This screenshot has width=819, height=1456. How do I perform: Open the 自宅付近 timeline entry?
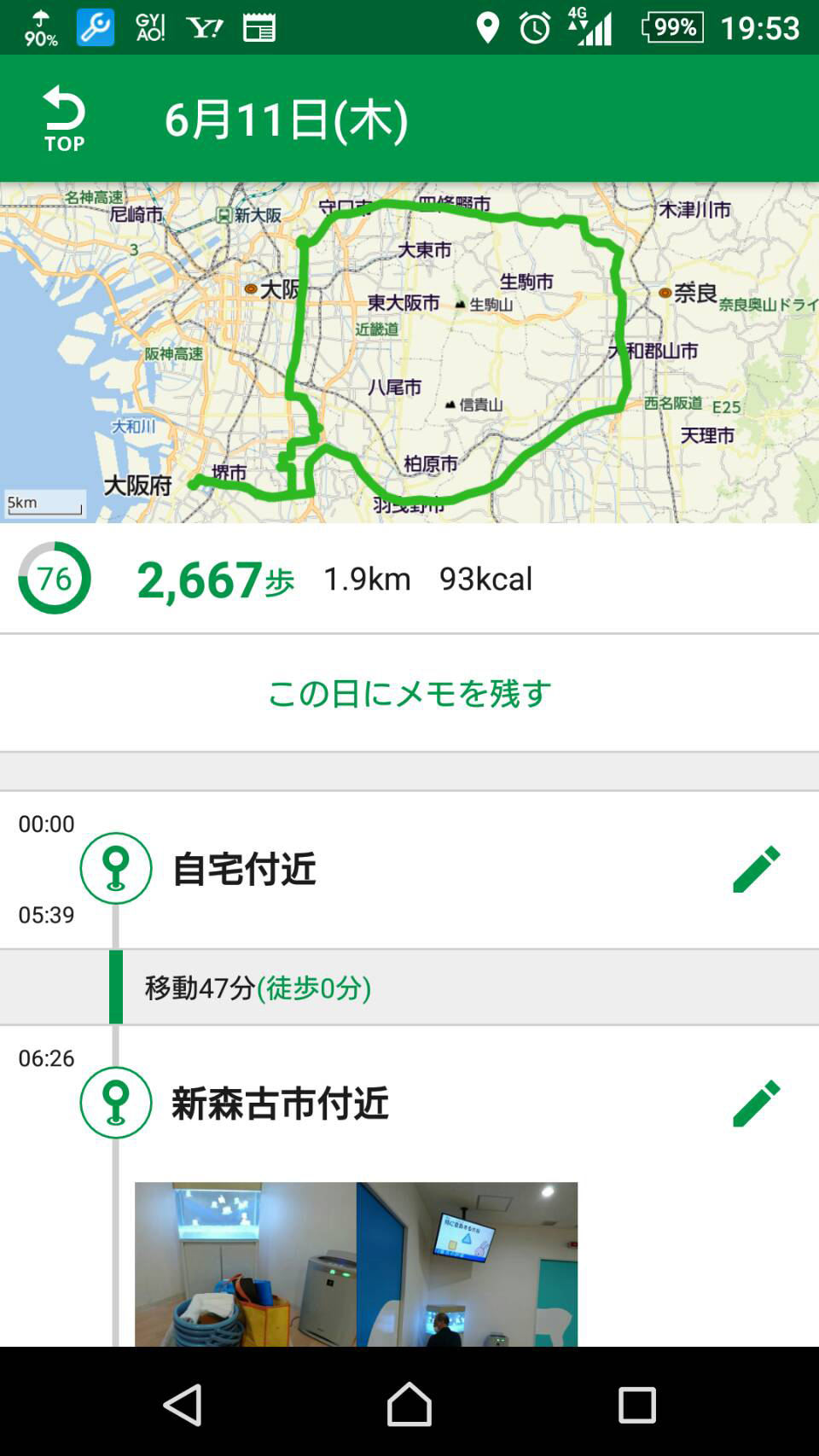click(244, 869)
